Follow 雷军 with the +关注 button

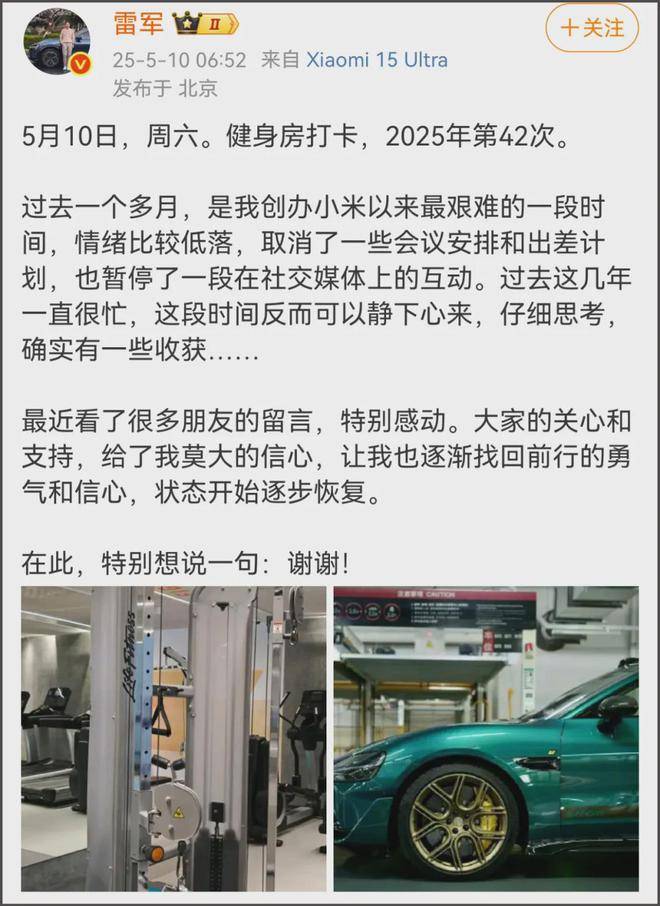pyautogui.click(x=591, y=28)
